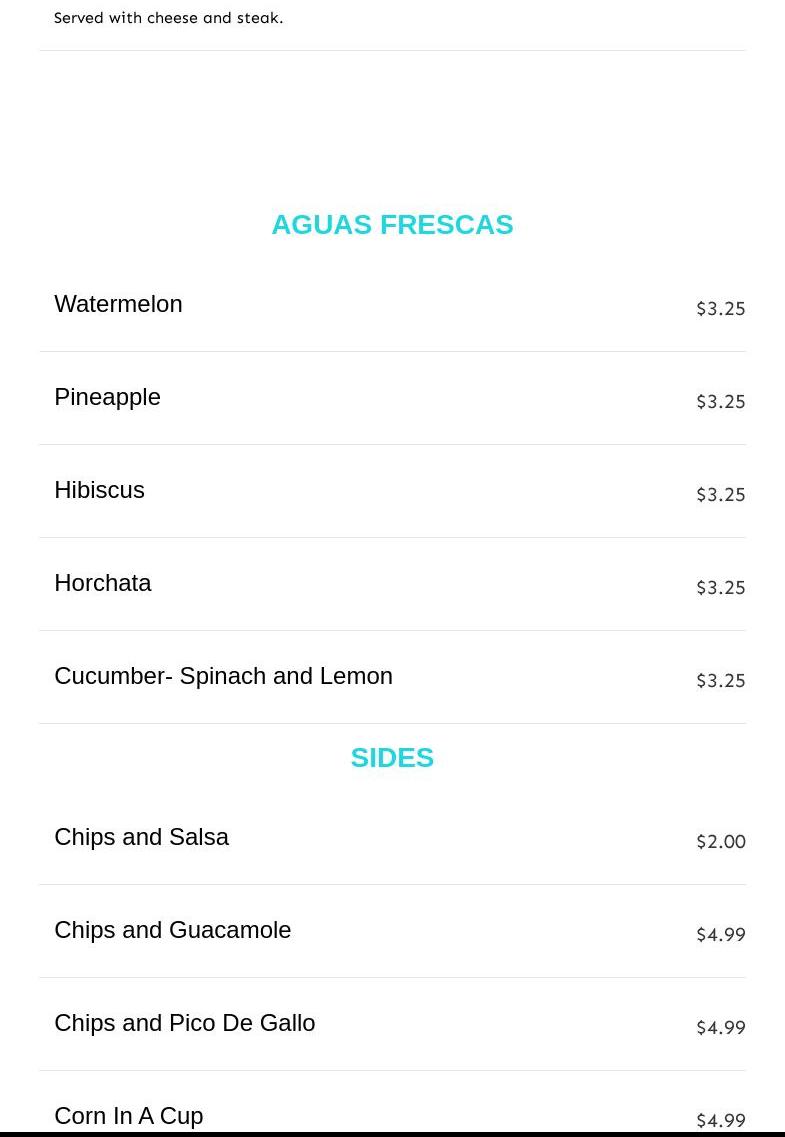The width and height of the screenshot is (785, 1137).
Task: Select the Pineapple agua fresca
Action: 107,397
